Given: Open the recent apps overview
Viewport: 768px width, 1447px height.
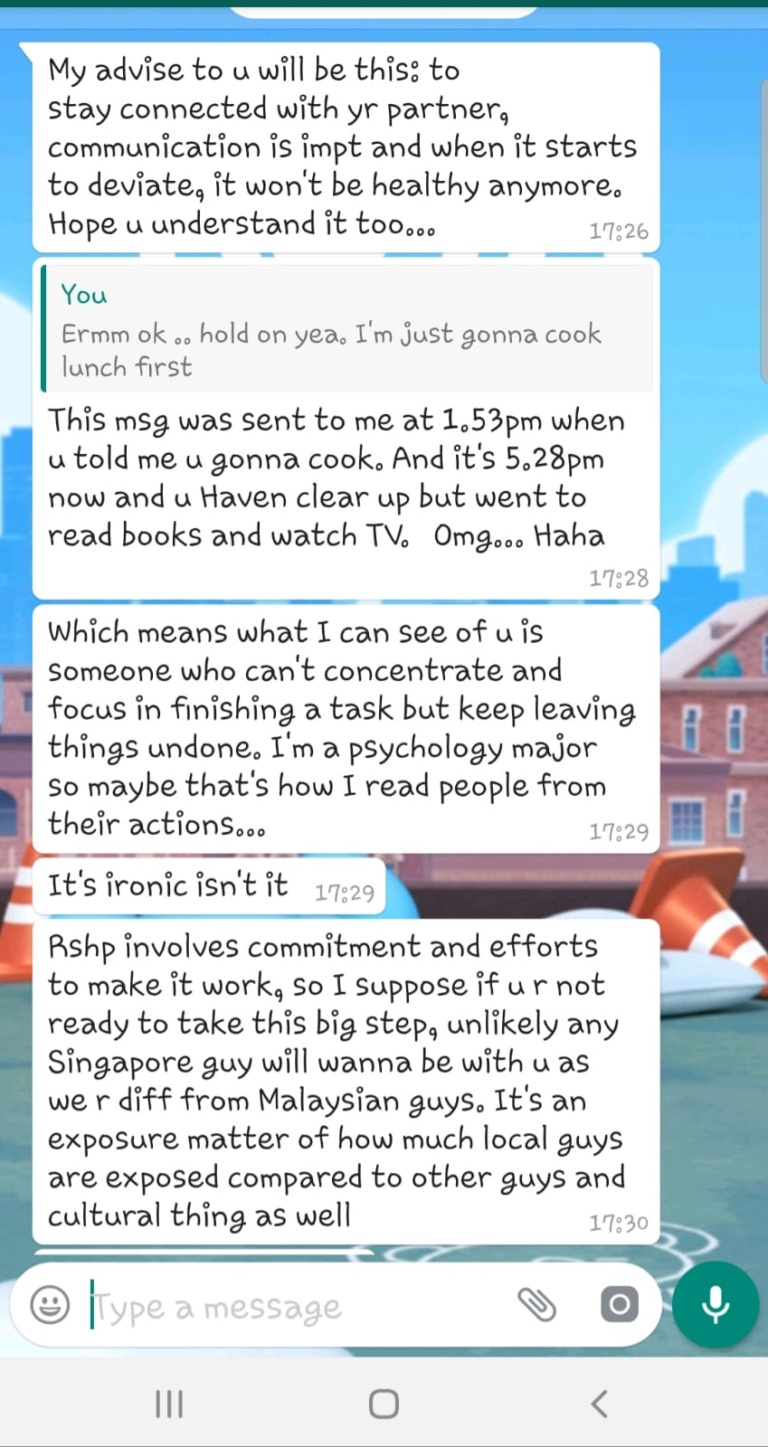Looking at the screenshot, I should tap(169, 1404).
